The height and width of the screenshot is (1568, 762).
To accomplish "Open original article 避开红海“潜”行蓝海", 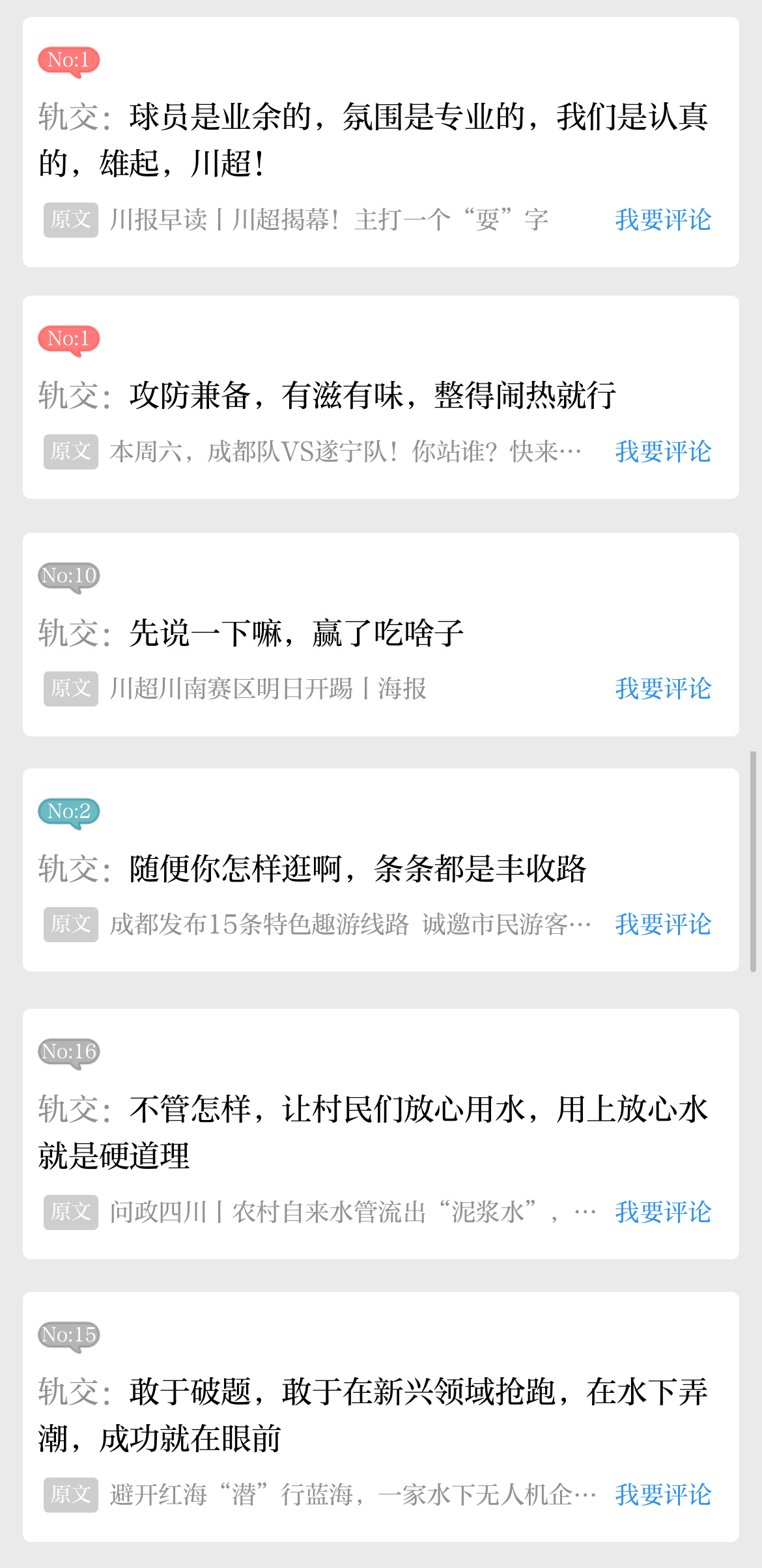I will (x=352, y=1495).
